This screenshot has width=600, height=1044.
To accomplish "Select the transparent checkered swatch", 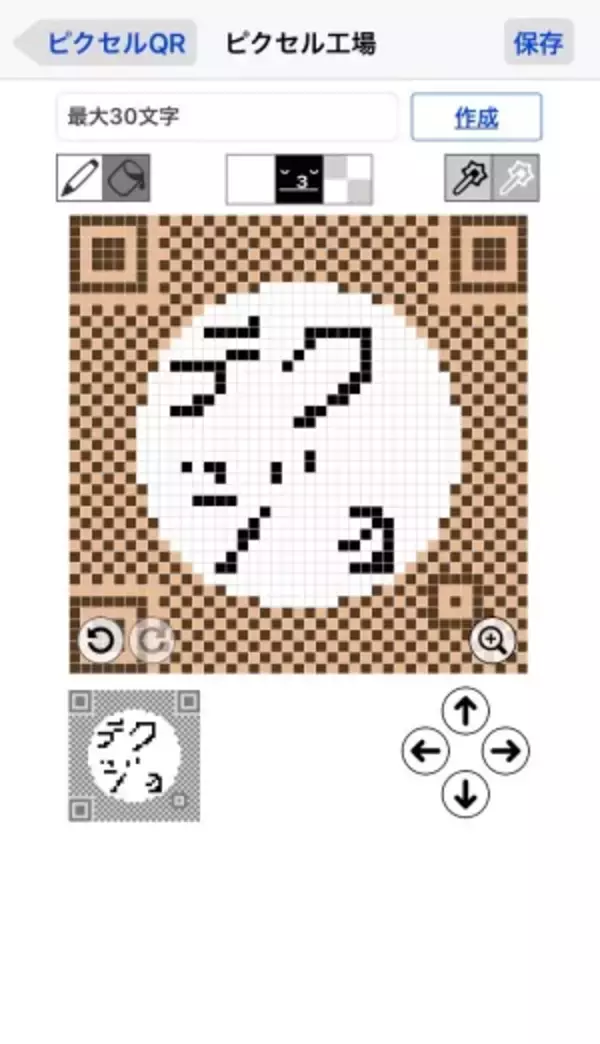I will coord(348,179).
